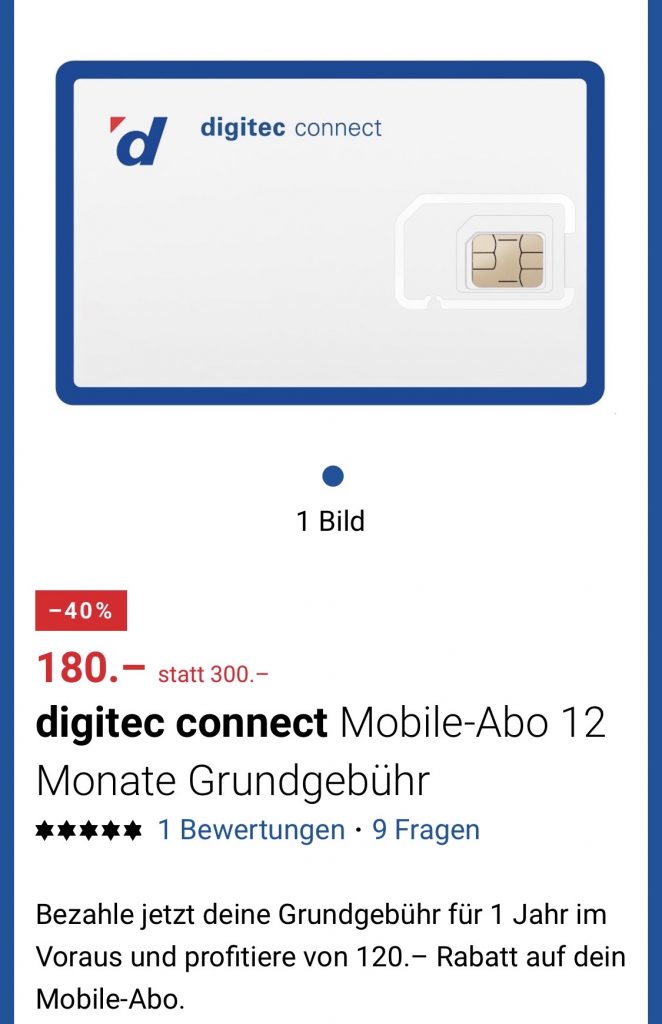Tap the image page indicator dot
Screen dimensions: 662x1024
pyautogui.click(x=333, y=476)
